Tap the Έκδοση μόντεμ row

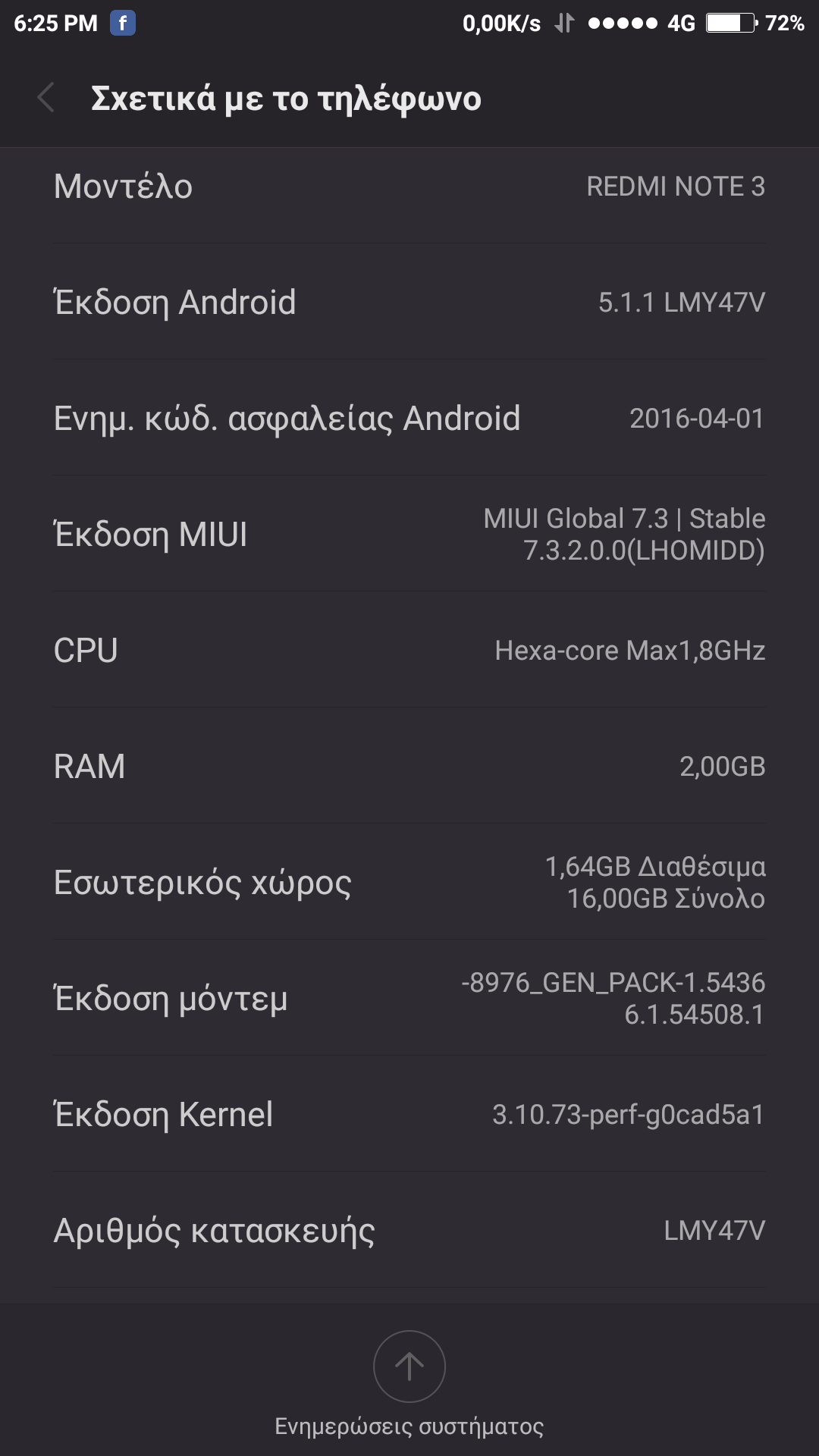[409, 999]
